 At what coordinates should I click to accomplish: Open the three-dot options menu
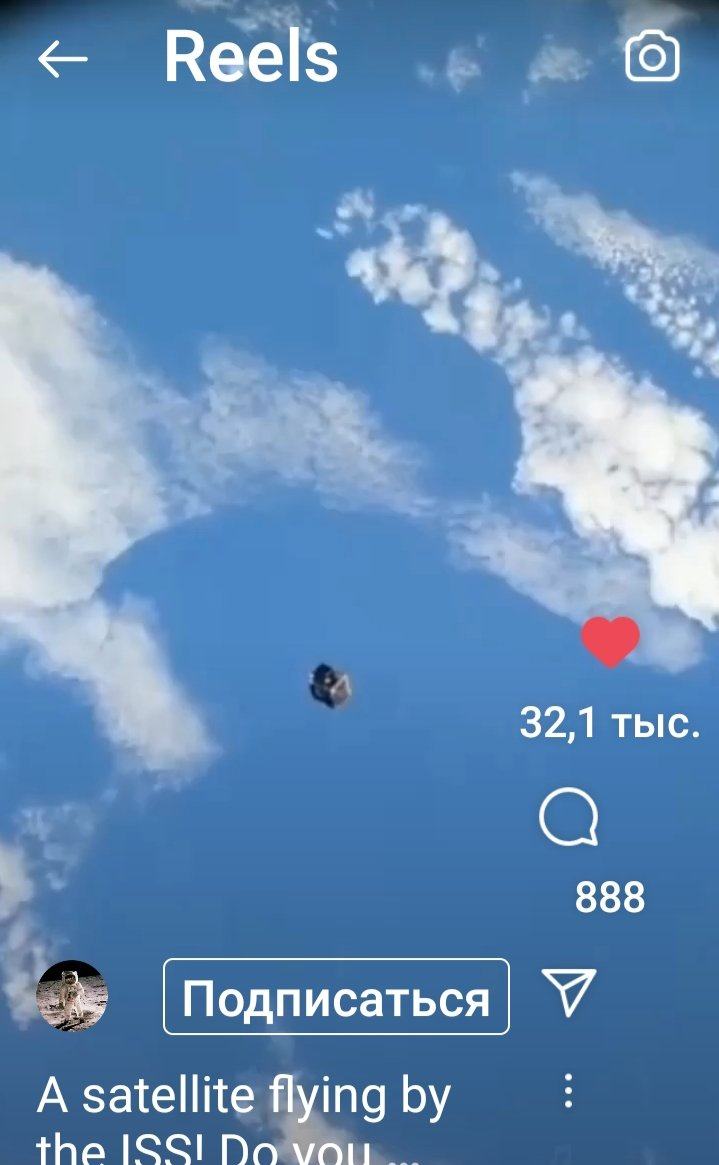(x=568, y=1090)
